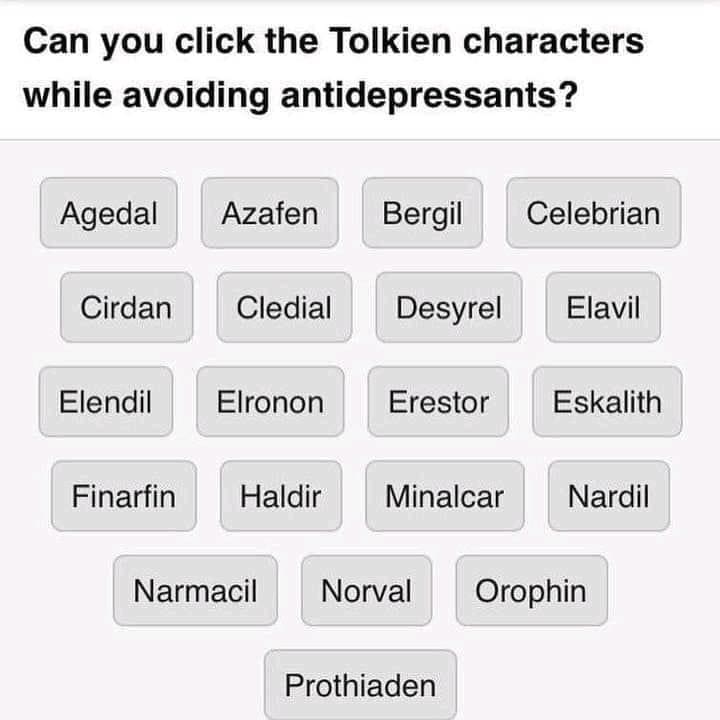Select the Erestor answer button
Viewport: 720px width, 720px height.
pos(438,402)
